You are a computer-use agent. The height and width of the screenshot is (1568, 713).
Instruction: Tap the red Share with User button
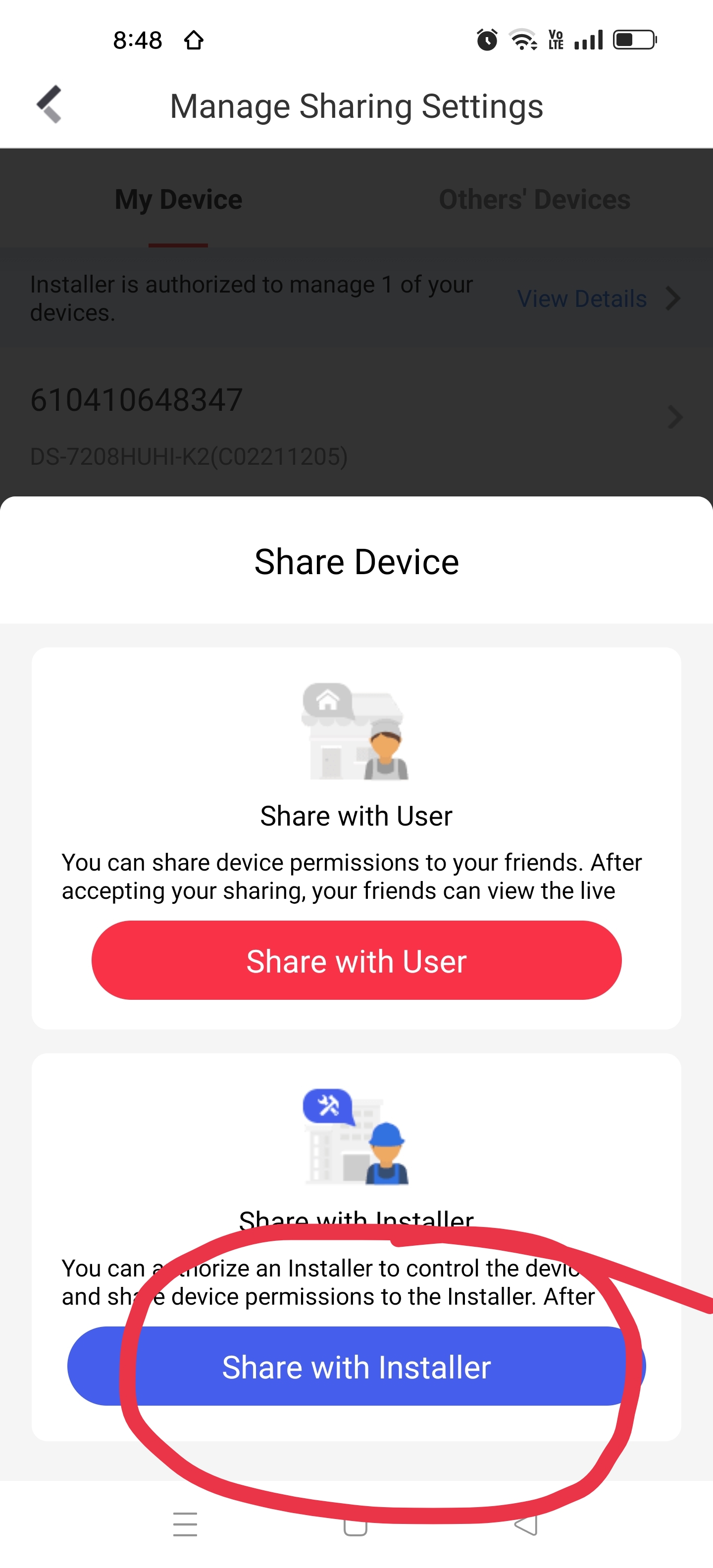click(356, 961)
